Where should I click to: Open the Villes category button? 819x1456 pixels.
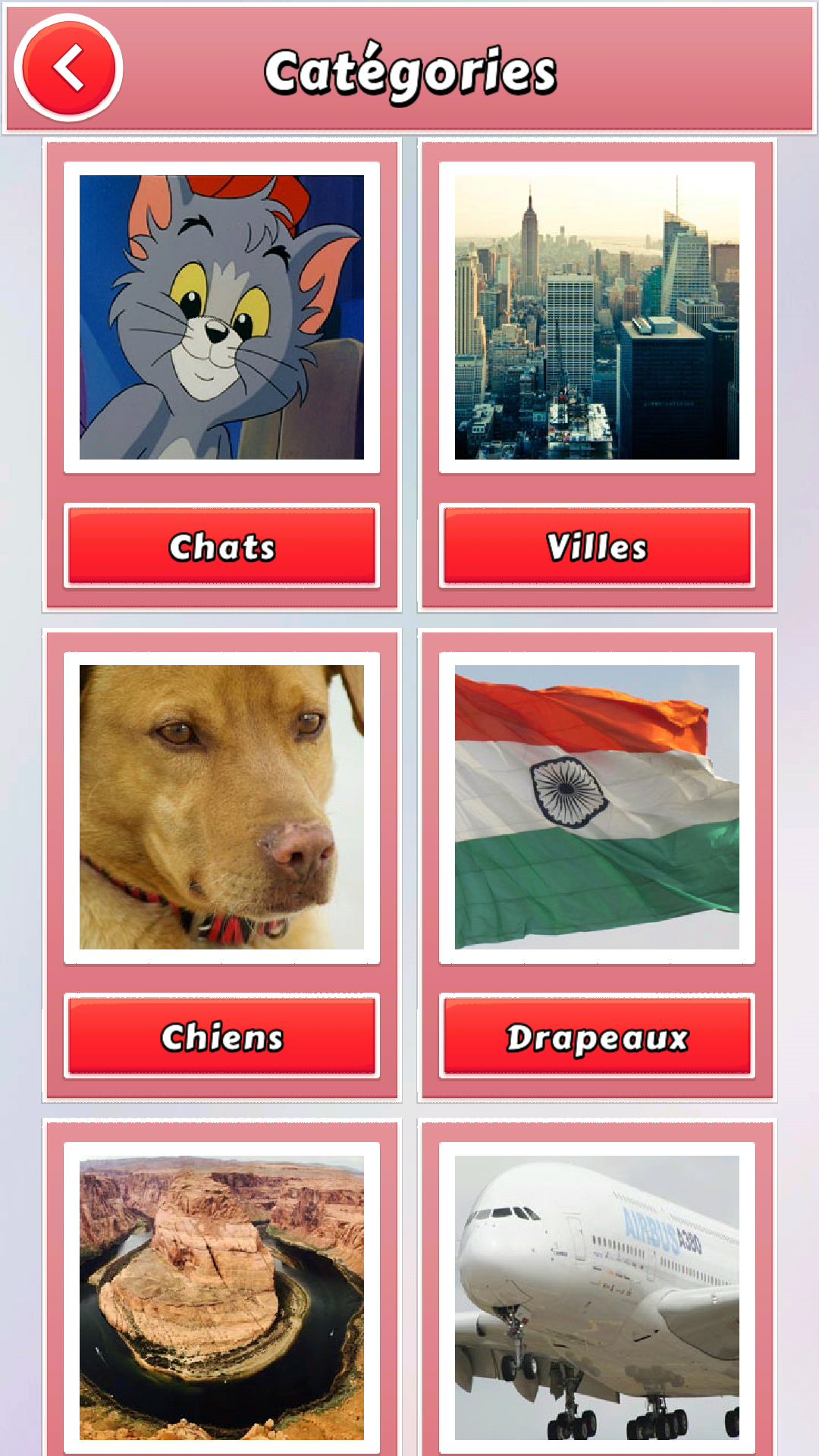(x=597, y=546)
